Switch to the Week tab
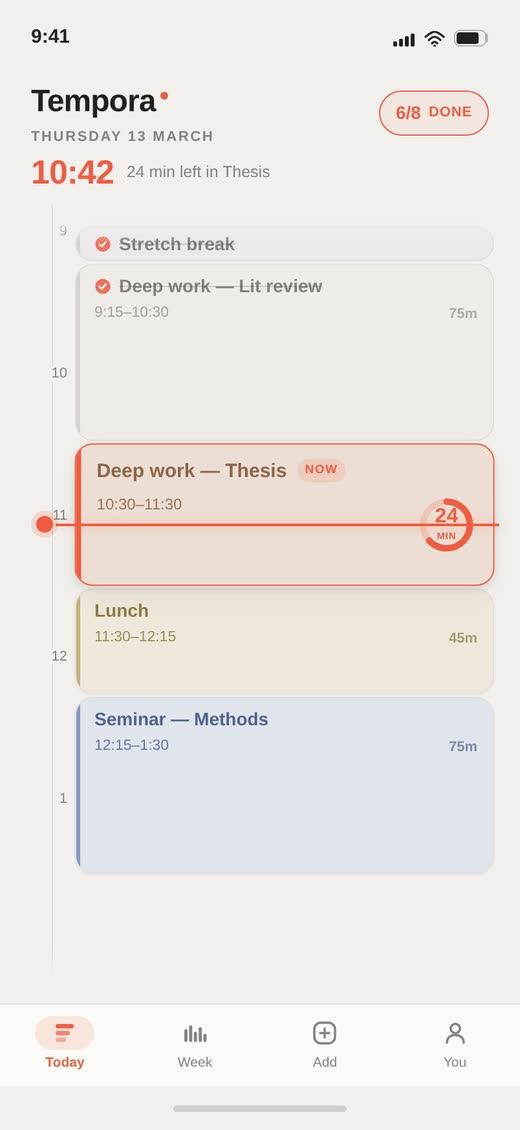Screen dimensions: 520x1130 (x=195, y=1044)
